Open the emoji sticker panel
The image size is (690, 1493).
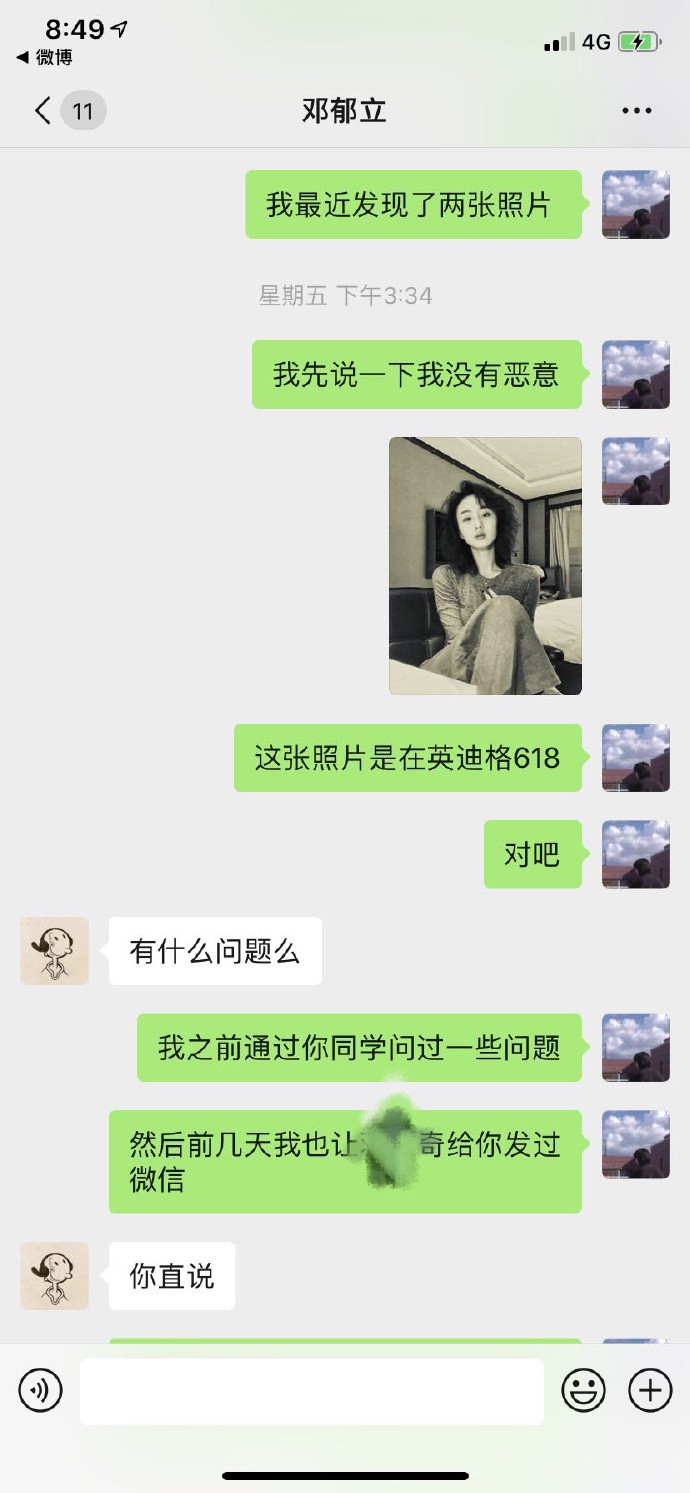[x=583, y=1390]
